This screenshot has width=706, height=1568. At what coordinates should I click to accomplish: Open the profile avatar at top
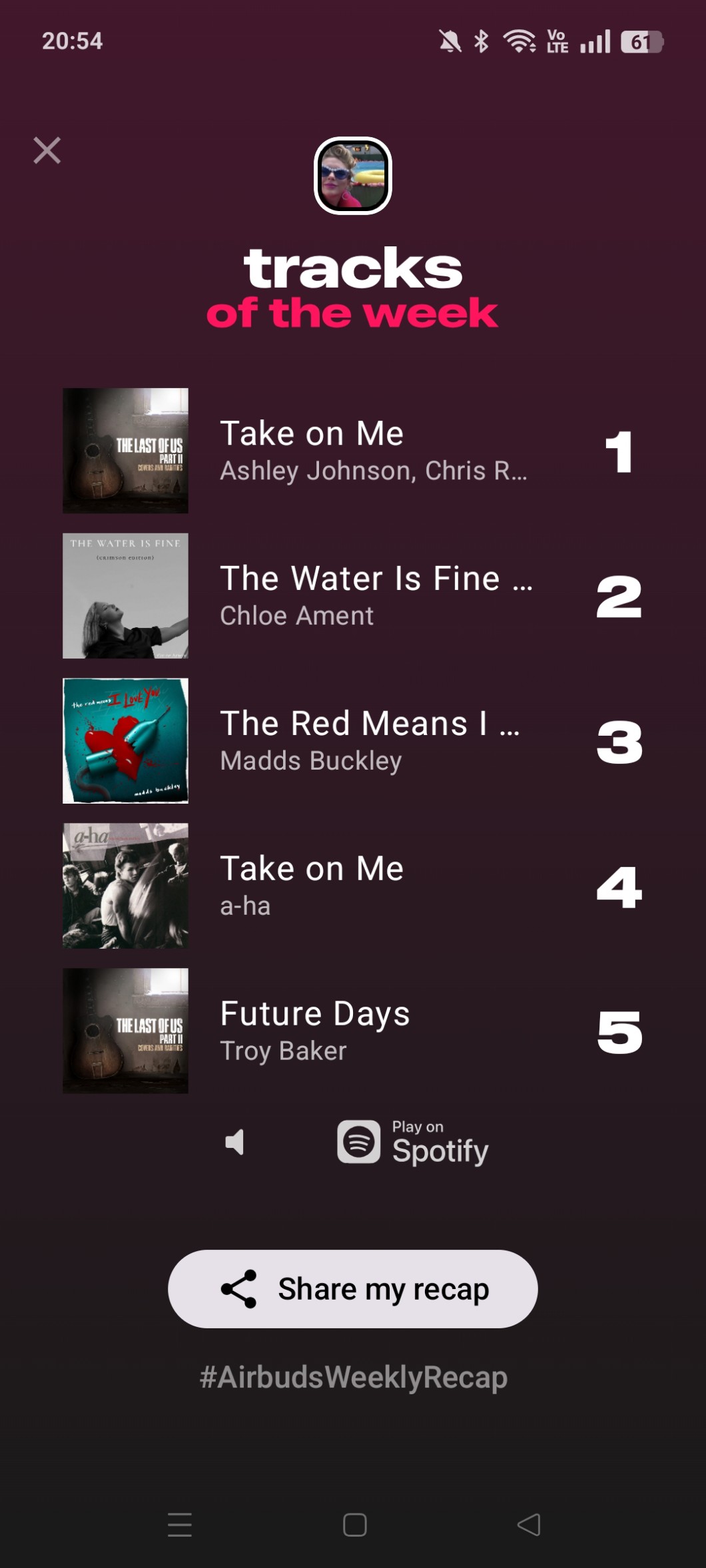point(352,176)
